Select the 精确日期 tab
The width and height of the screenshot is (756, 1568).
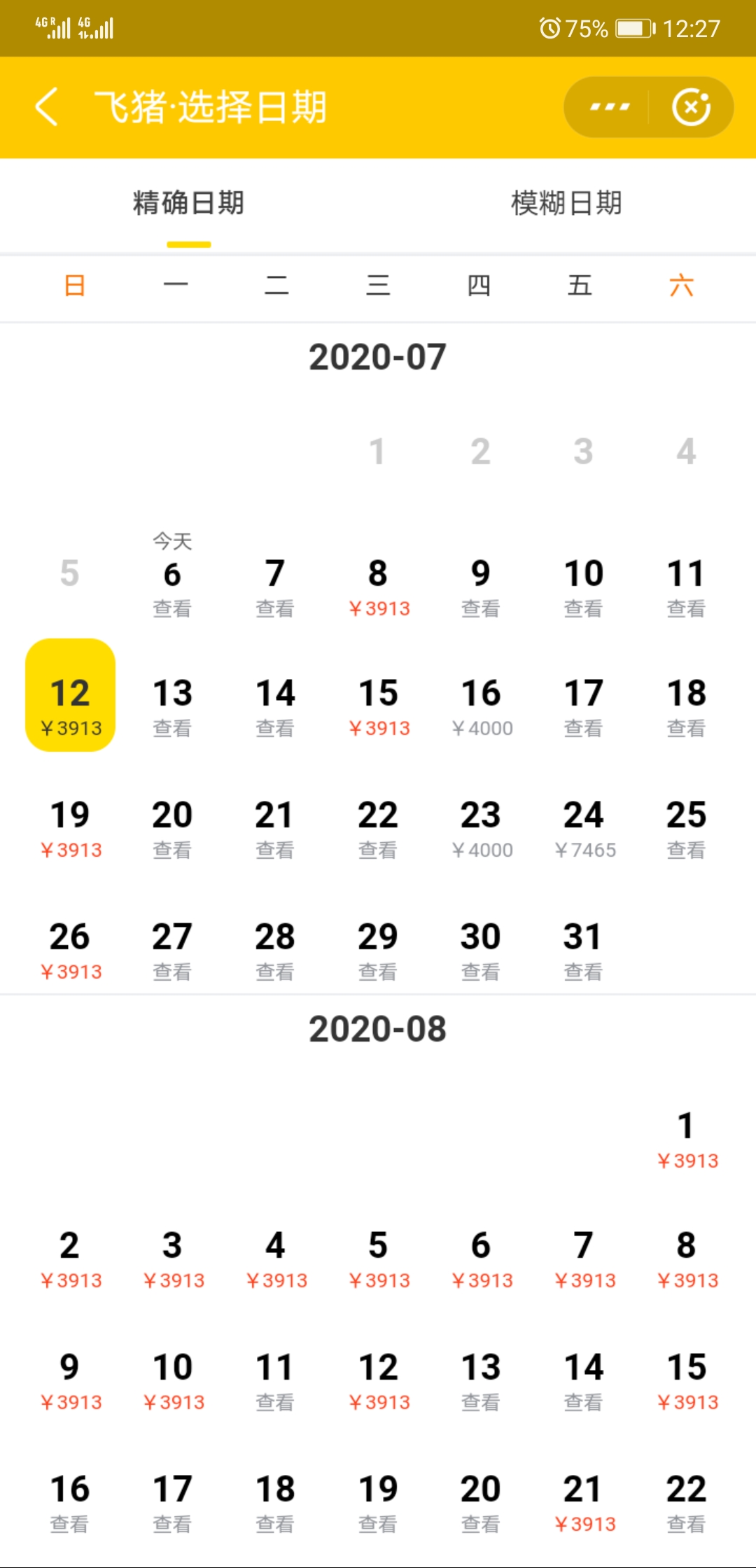coord(189,204)
